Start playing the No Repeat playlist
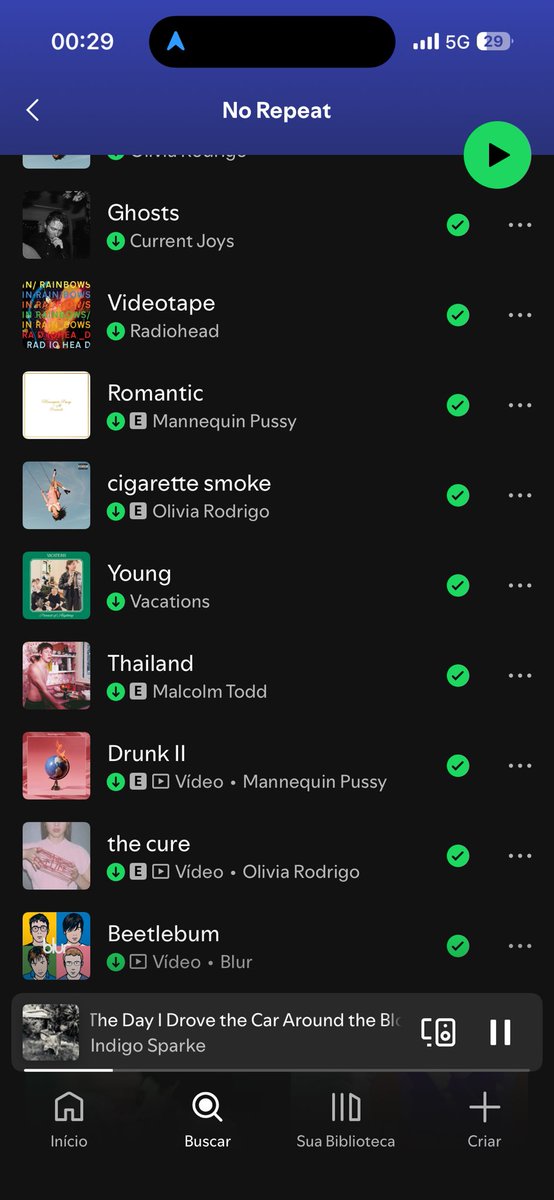 (497, 155)
